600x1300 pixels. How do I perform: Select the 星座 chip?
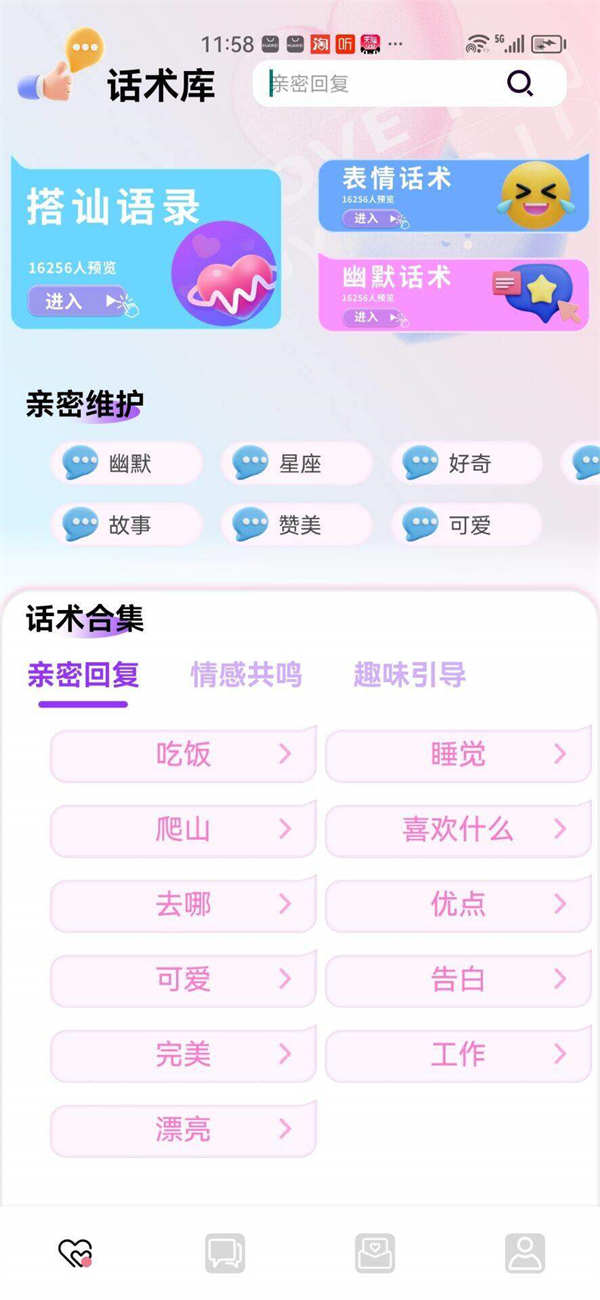coord(296,464)
